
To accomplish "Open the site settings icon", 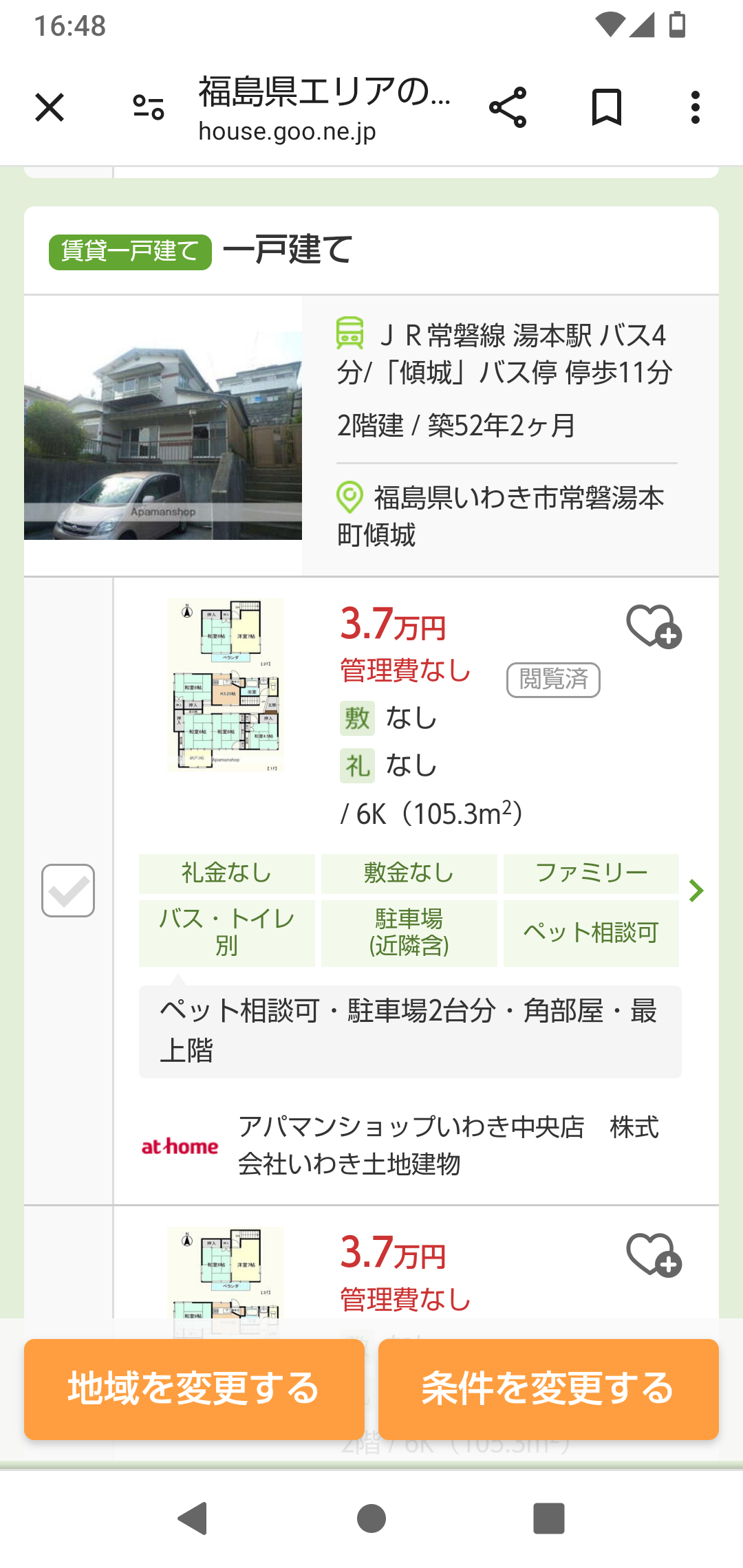I will point(149,108).
